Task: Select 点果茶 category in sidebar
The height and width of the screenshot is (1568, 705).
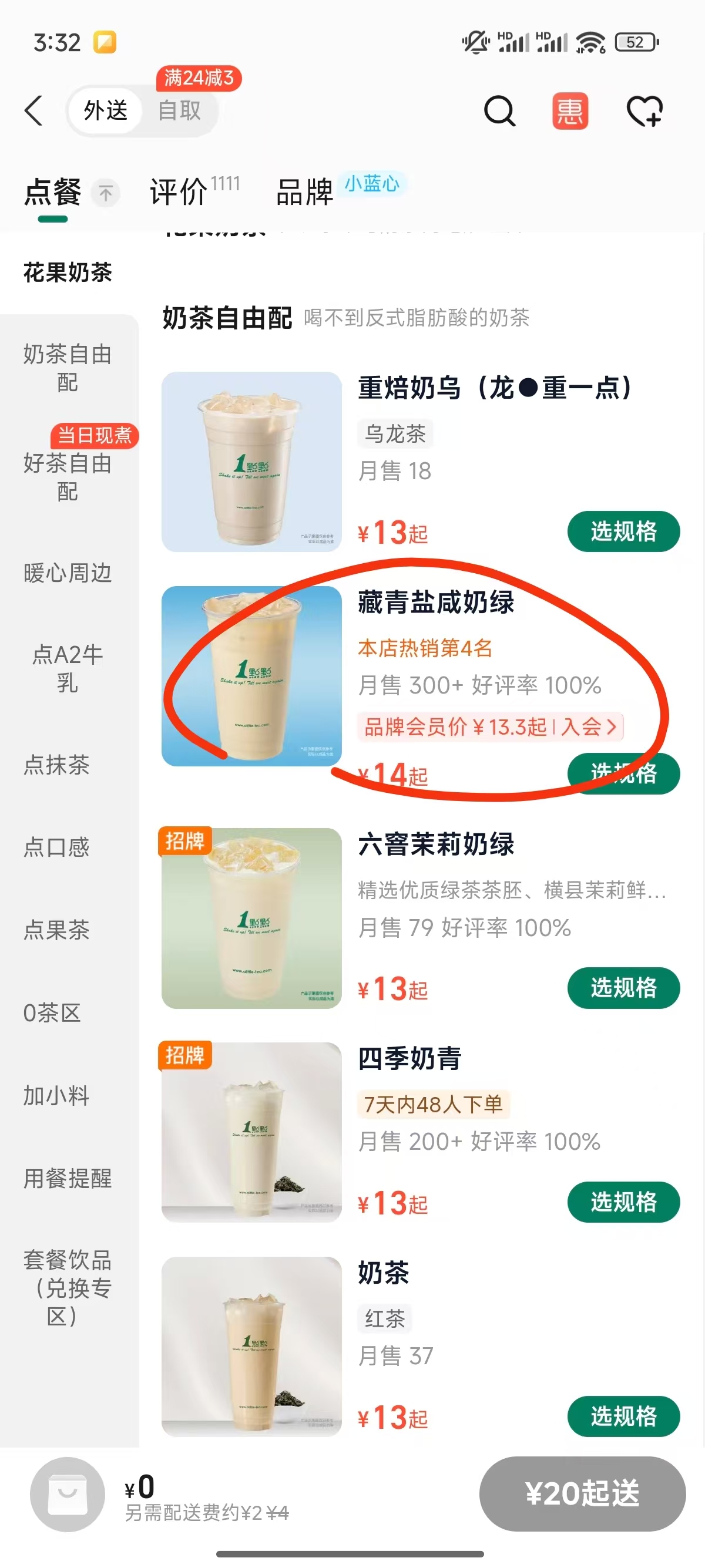Action: [x=56, y=930]
